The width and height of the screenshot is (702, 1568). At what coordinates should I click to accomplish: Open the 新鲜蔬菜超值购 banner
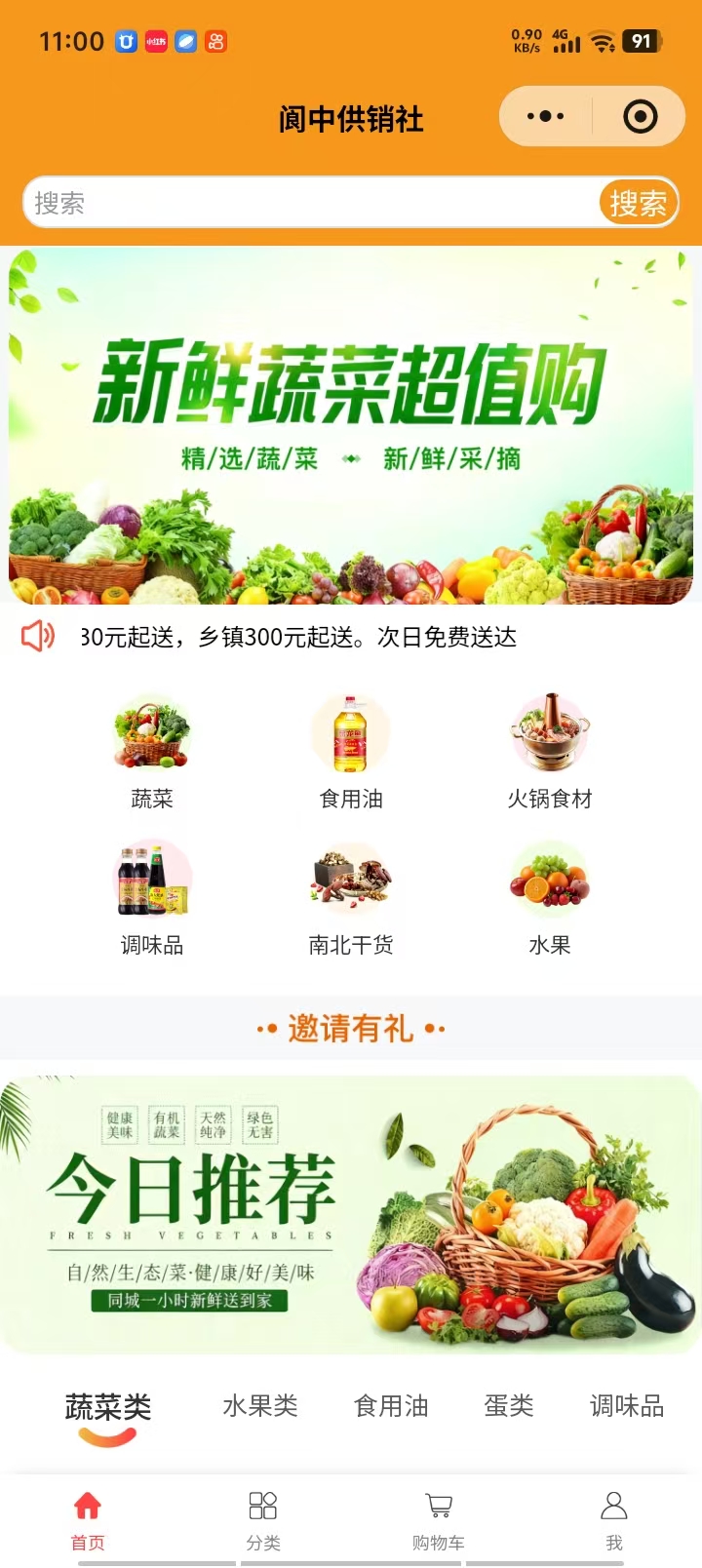tap(351, 426)
